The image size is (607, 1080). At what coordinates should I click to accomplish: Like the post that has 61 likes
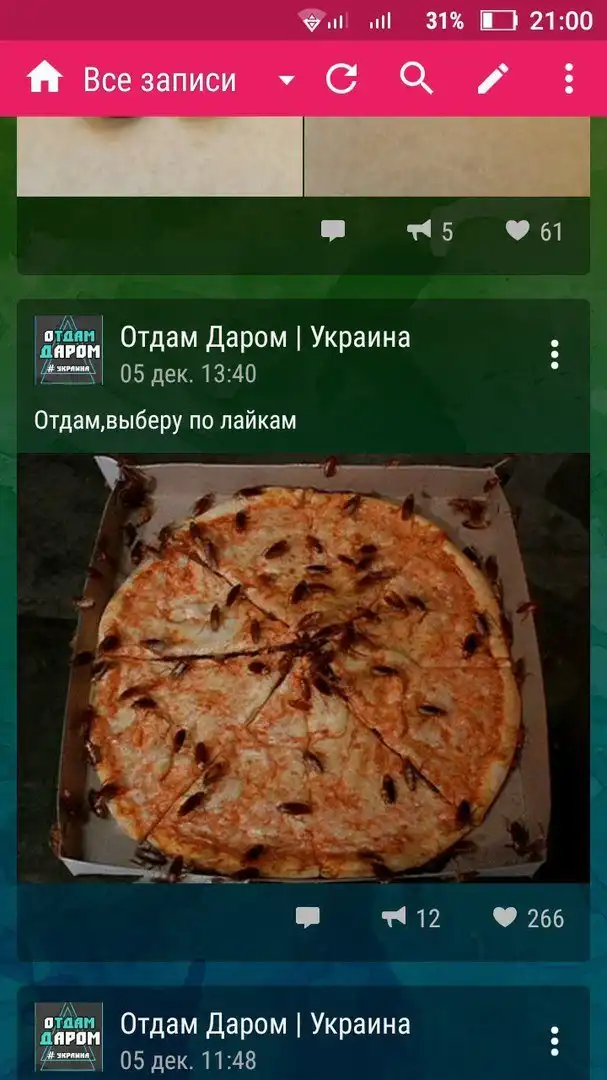click(x=534, y=231)
